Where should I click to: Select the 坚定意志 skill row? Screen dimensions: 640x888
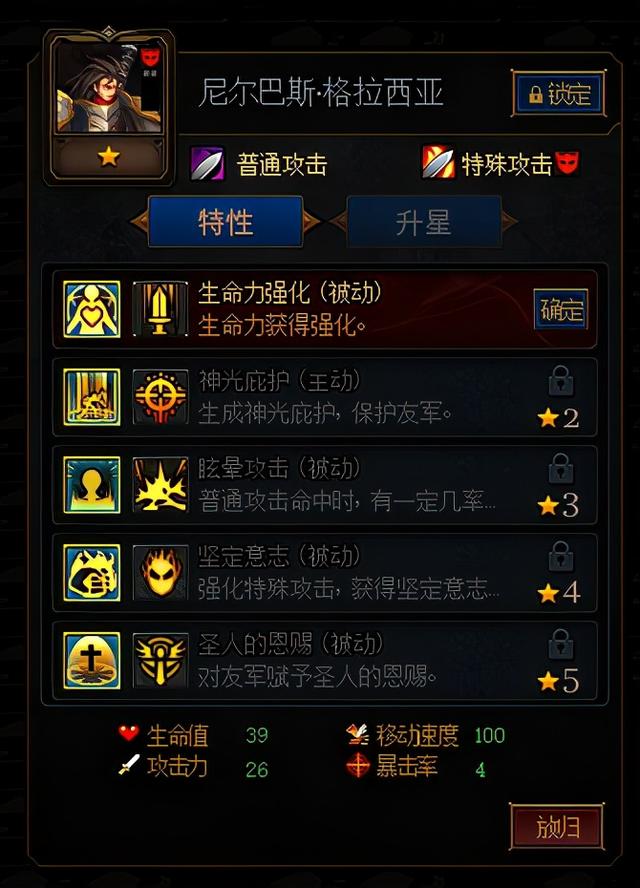330,573
